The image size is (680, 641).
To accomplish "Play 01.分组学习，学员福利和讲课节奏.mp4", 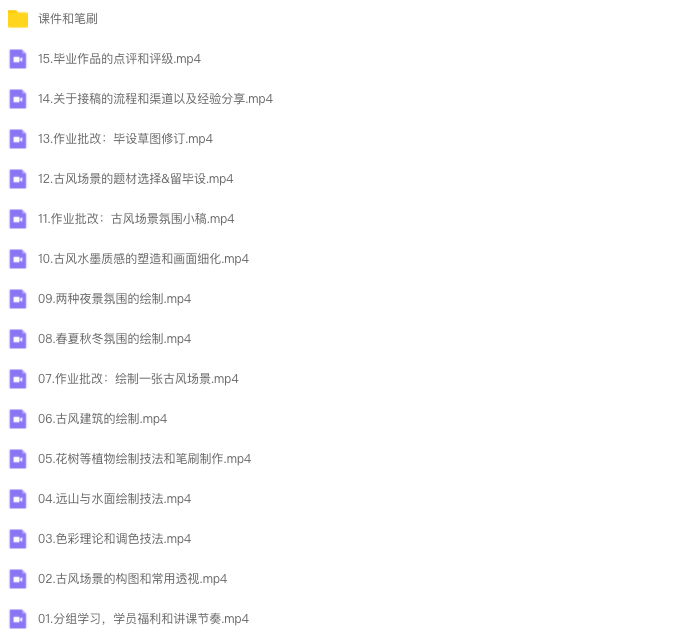I will point(143,619).
